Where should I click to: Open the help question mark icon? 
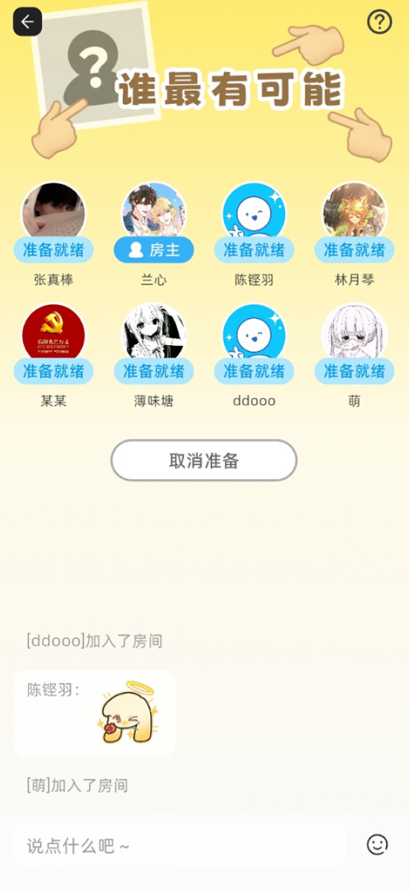379,22
